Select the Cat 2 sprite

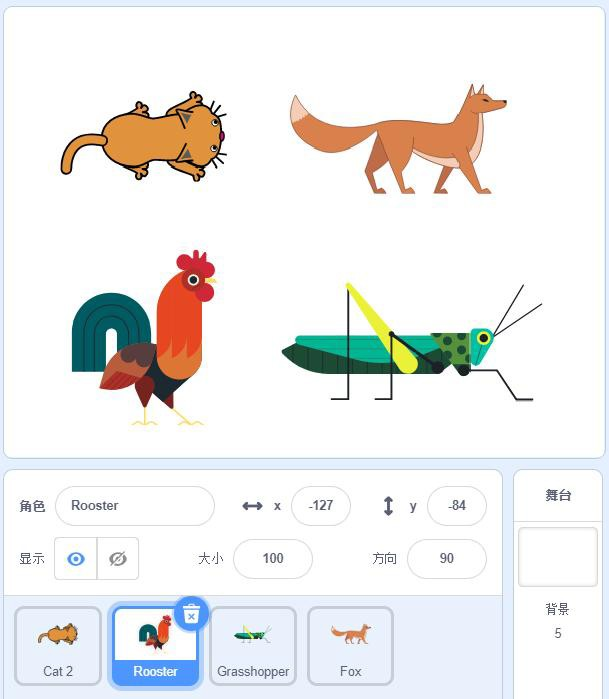coord(58,645)
